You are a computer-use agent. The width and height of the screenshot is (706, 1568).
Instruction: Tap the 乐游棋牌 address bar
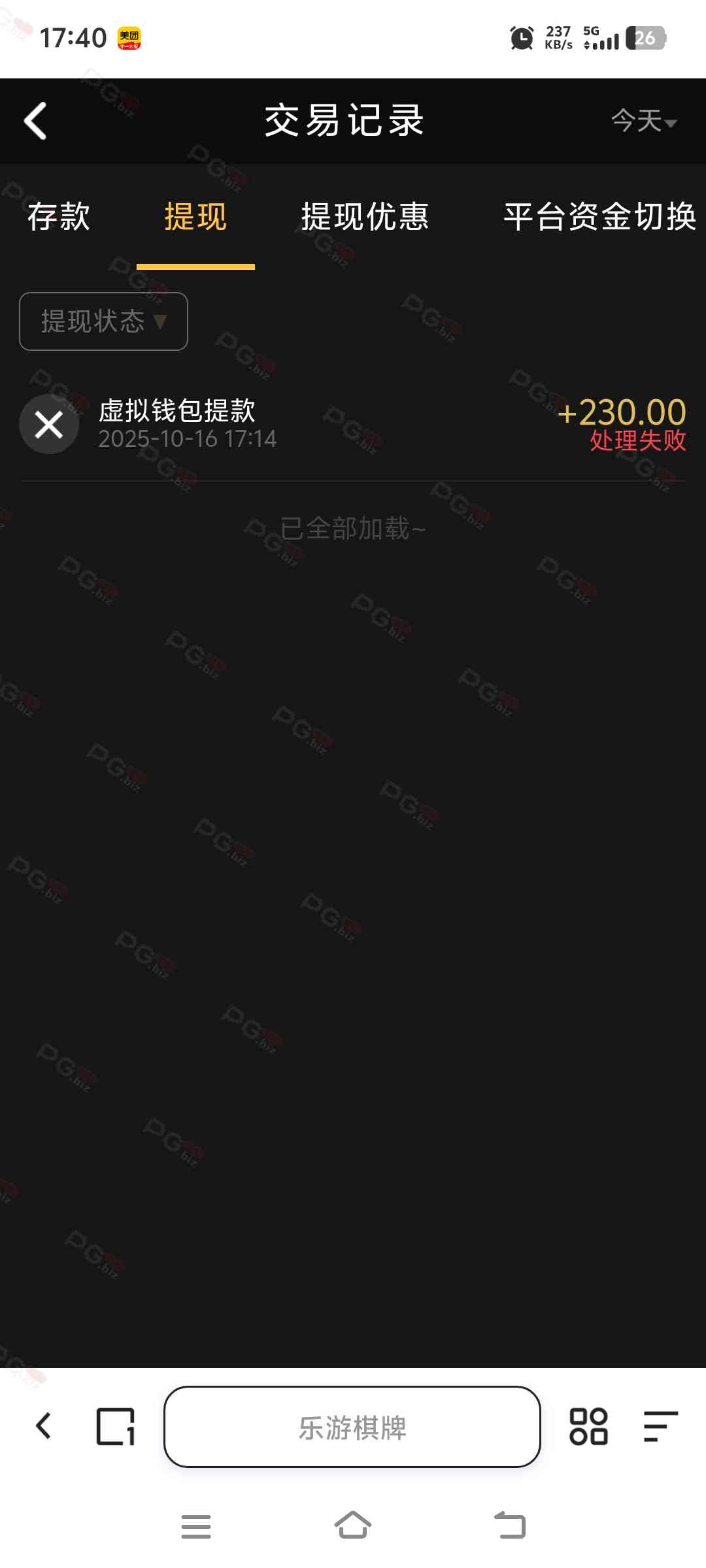tap(352, 1427)
